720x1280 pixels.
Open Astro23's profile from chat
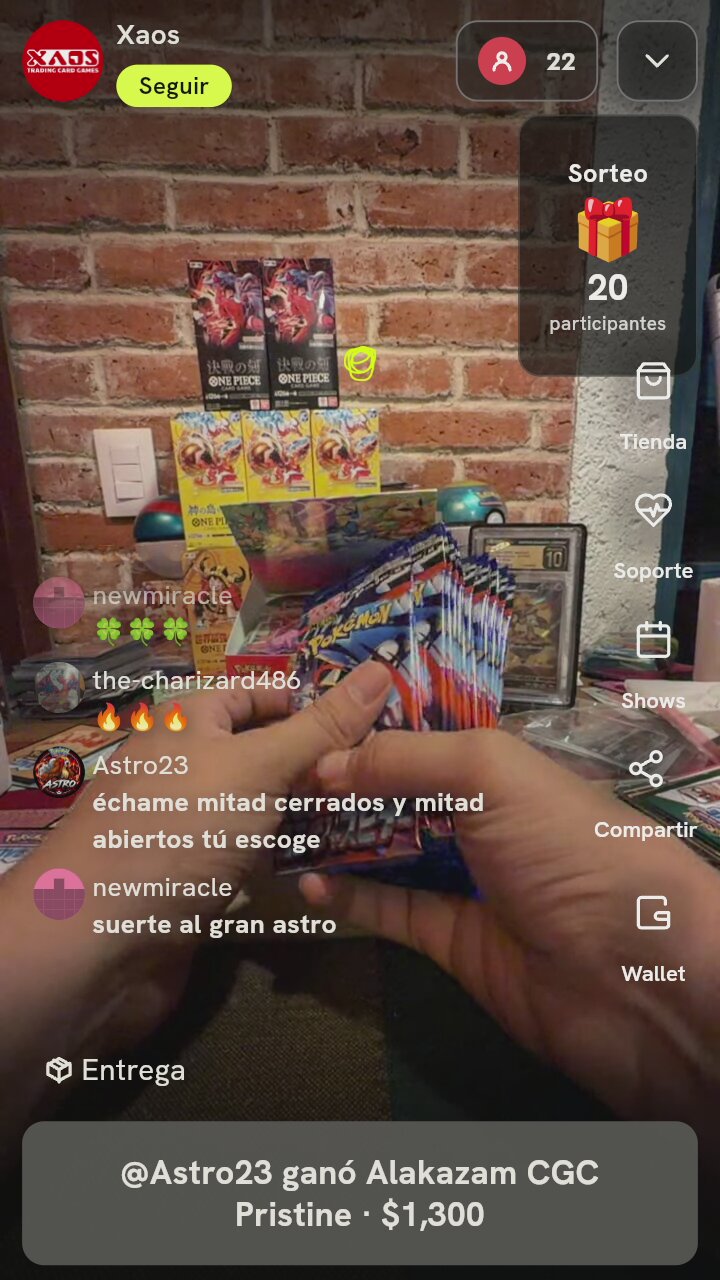point(59,772)
